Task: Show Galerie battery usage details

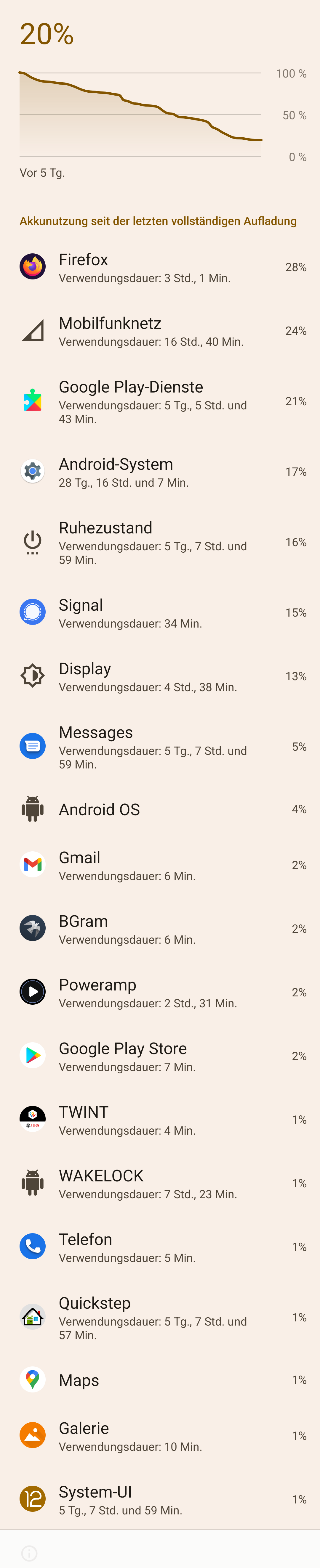Action: (160, 1436)
